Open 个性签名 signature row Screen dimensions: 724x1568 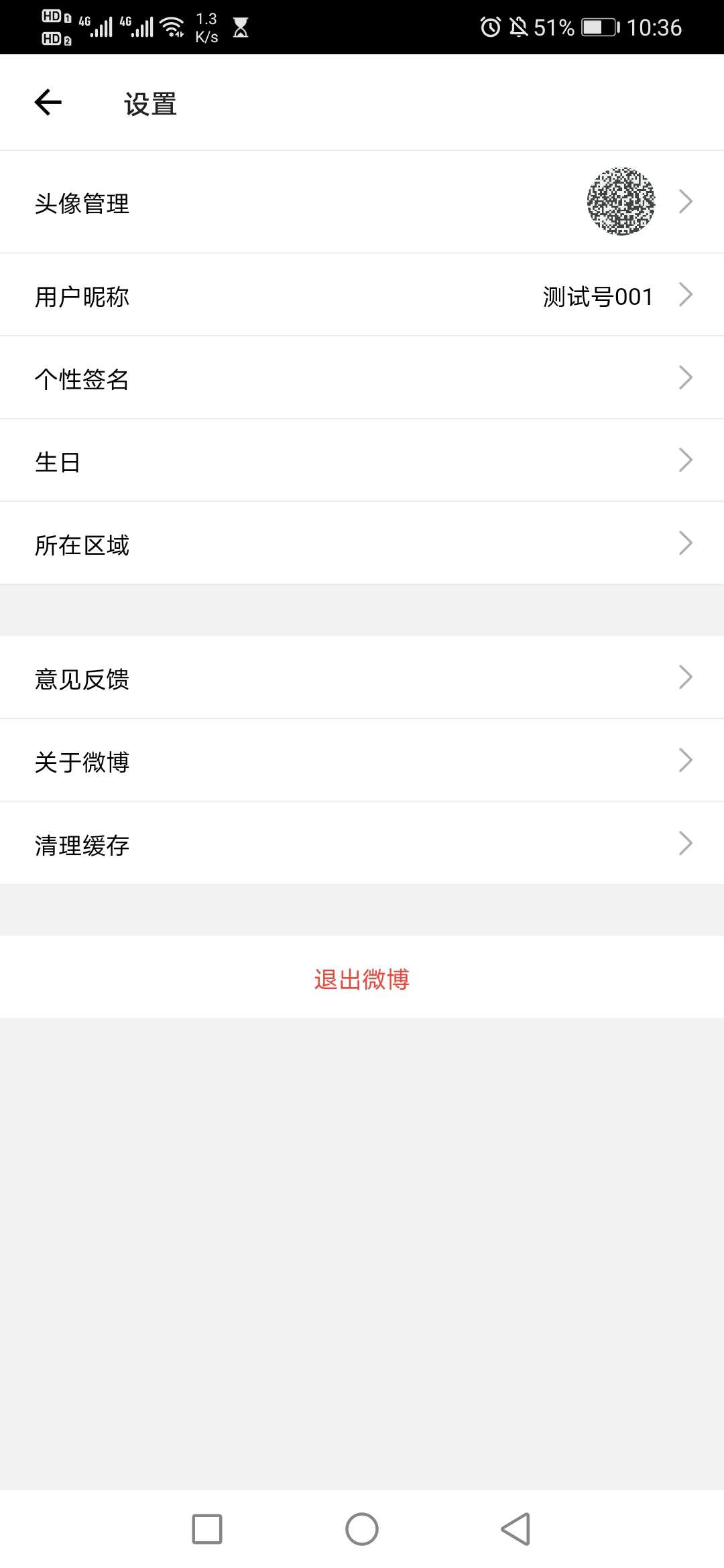pos(362,378)
